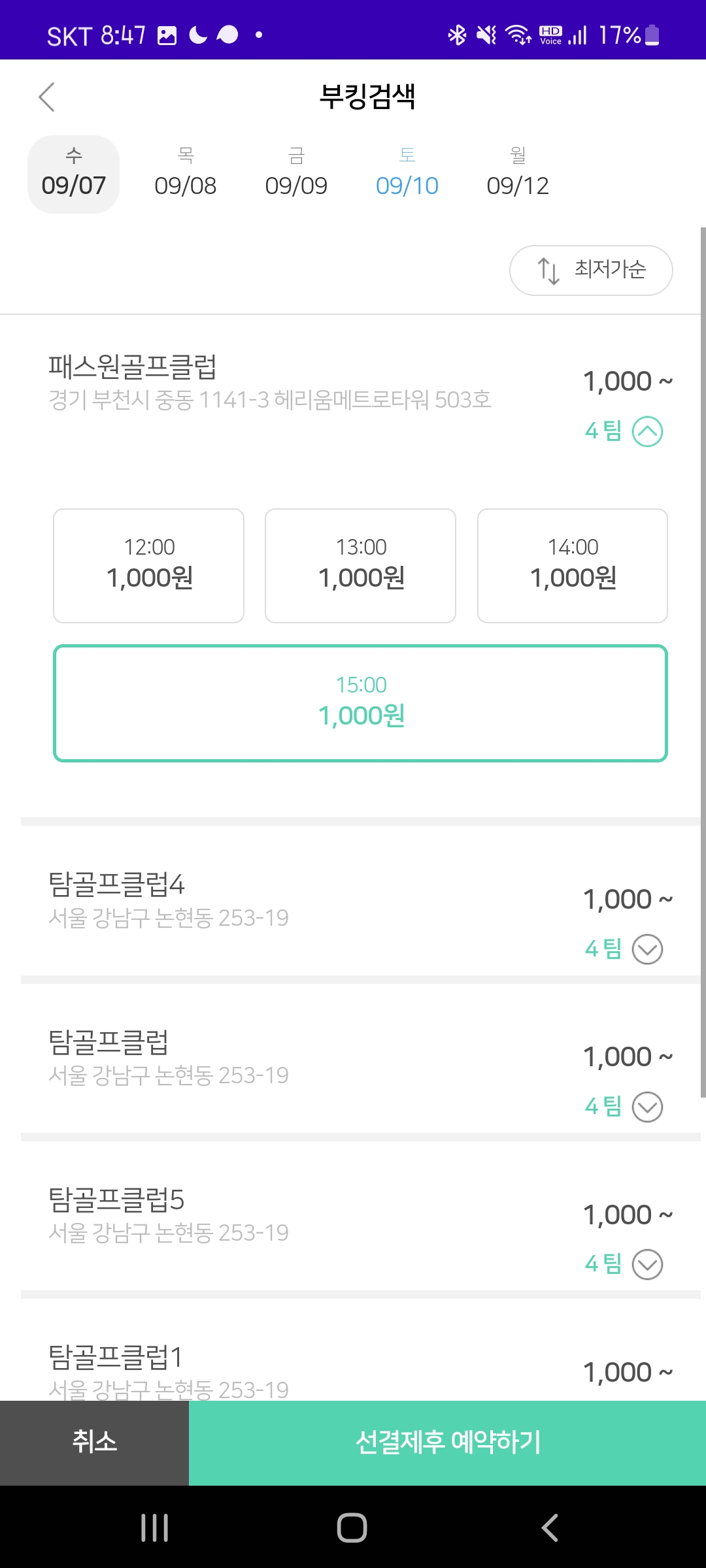Choose the 토 09/10 date tab
Screen dimensions: 706x1568
coord(407,174)
